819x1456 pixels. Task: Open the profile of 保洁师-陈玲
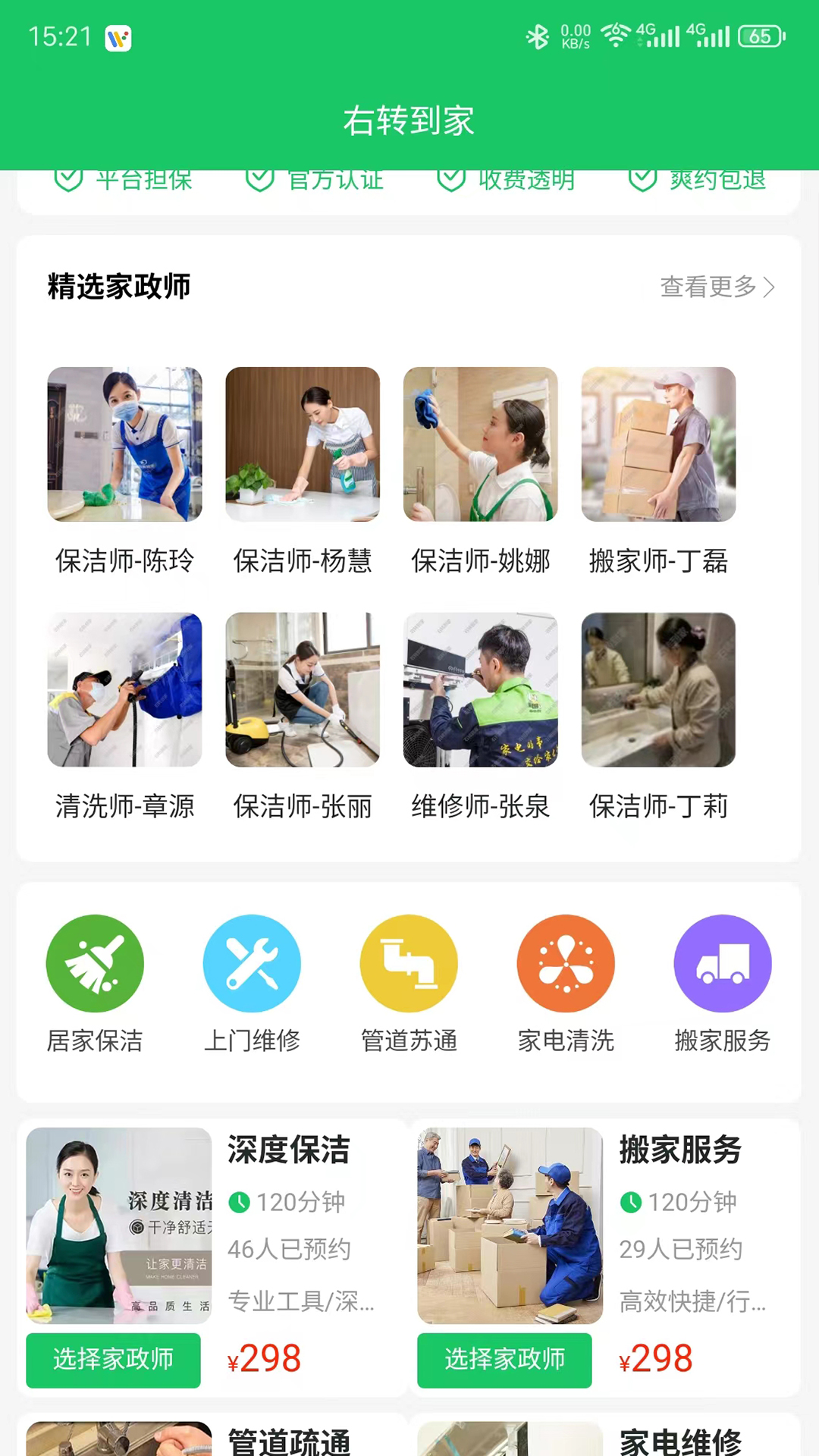[x=124, y=472]
